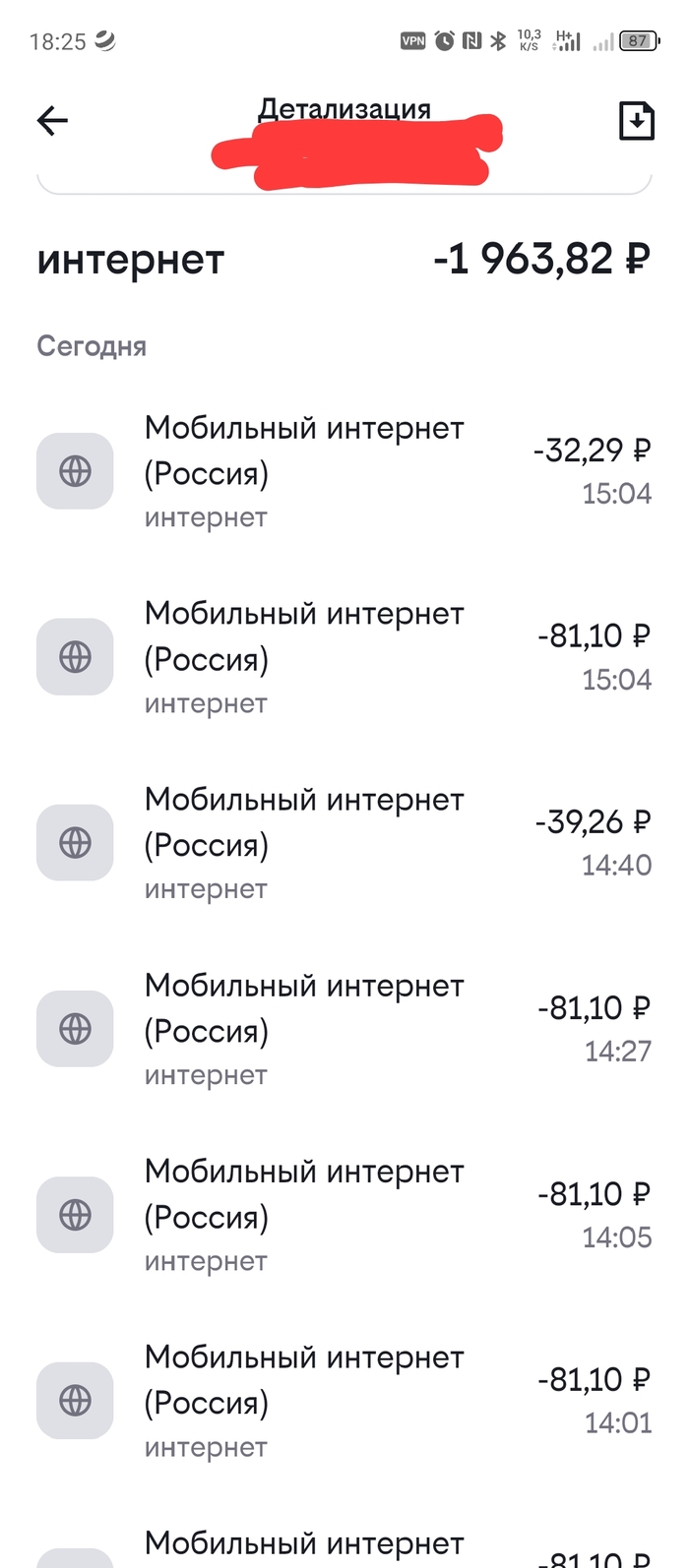Open the -32,29 ₽ internet charge at 15:04

point(344,471)
